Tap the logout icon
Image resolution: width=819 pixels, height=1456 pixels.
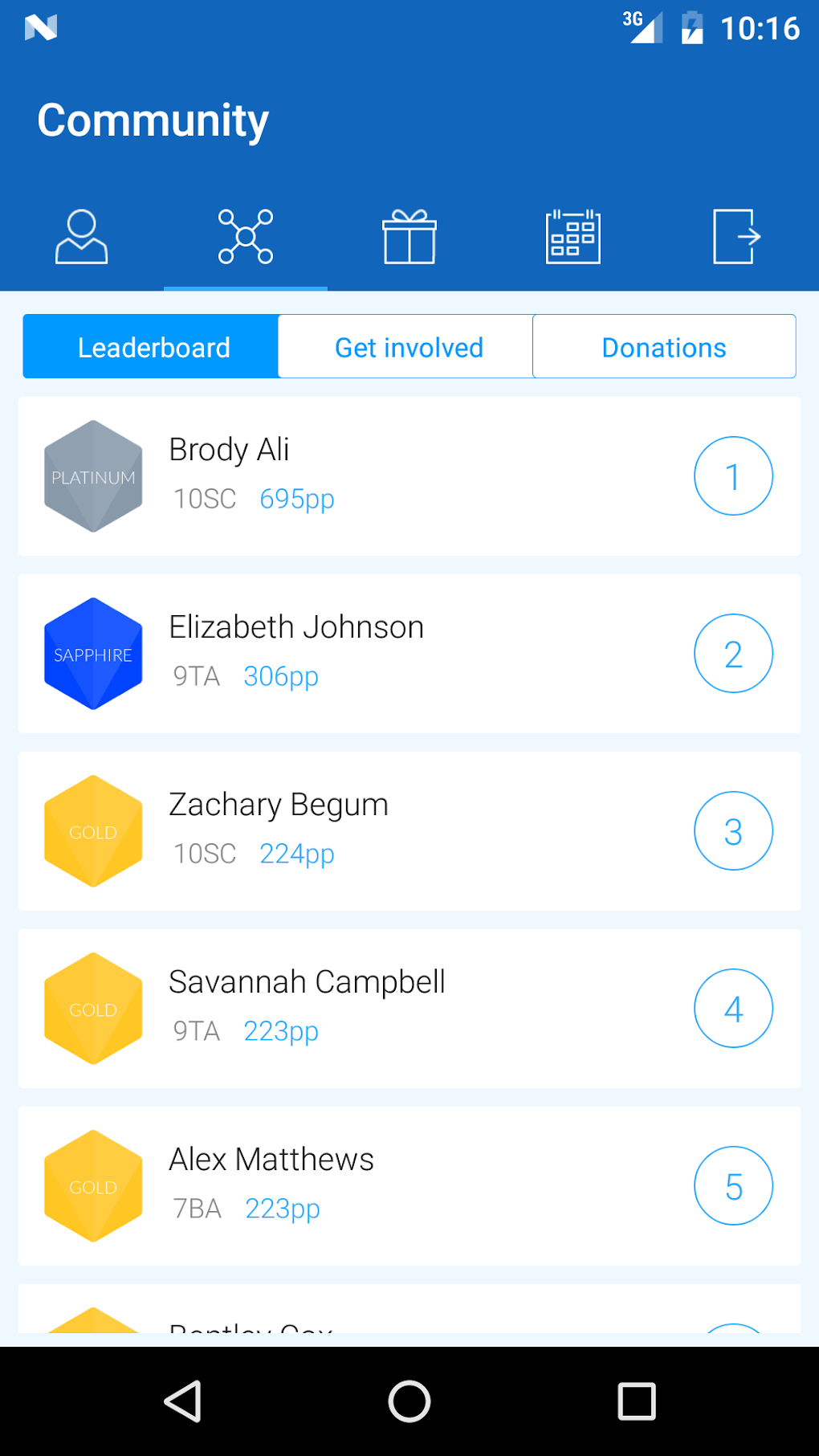[736, 237]
